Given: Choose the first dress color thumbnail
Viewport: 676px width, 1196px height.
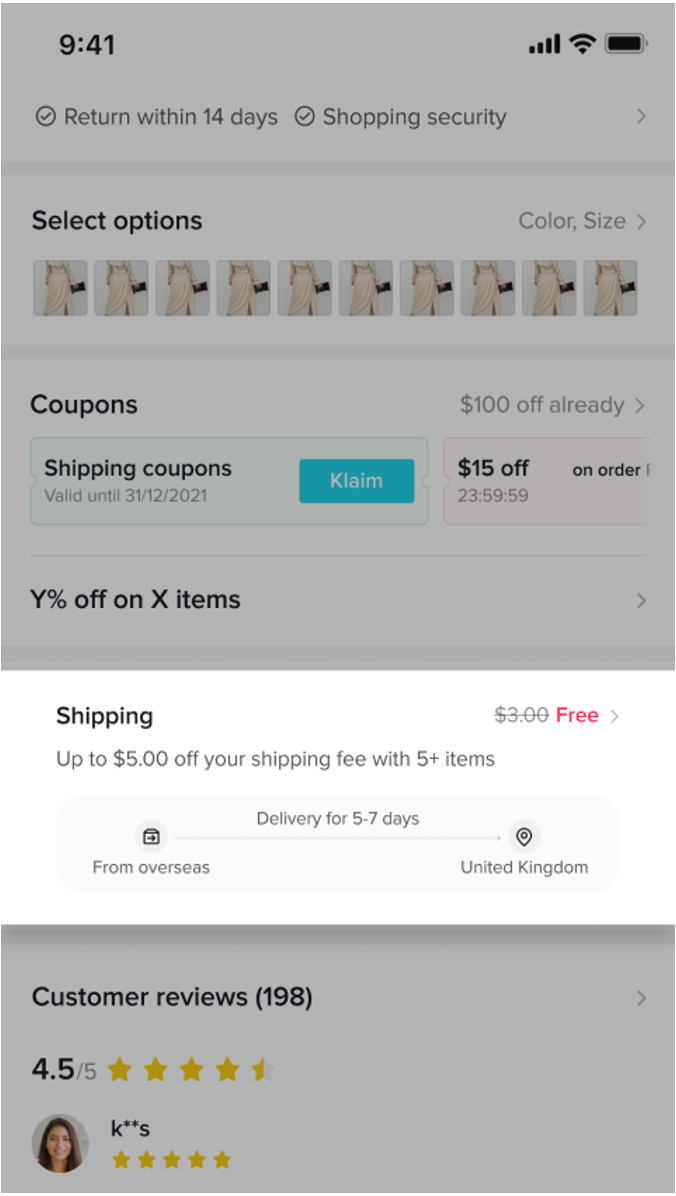Looking at the screenshot, I should tap(60, 288).
